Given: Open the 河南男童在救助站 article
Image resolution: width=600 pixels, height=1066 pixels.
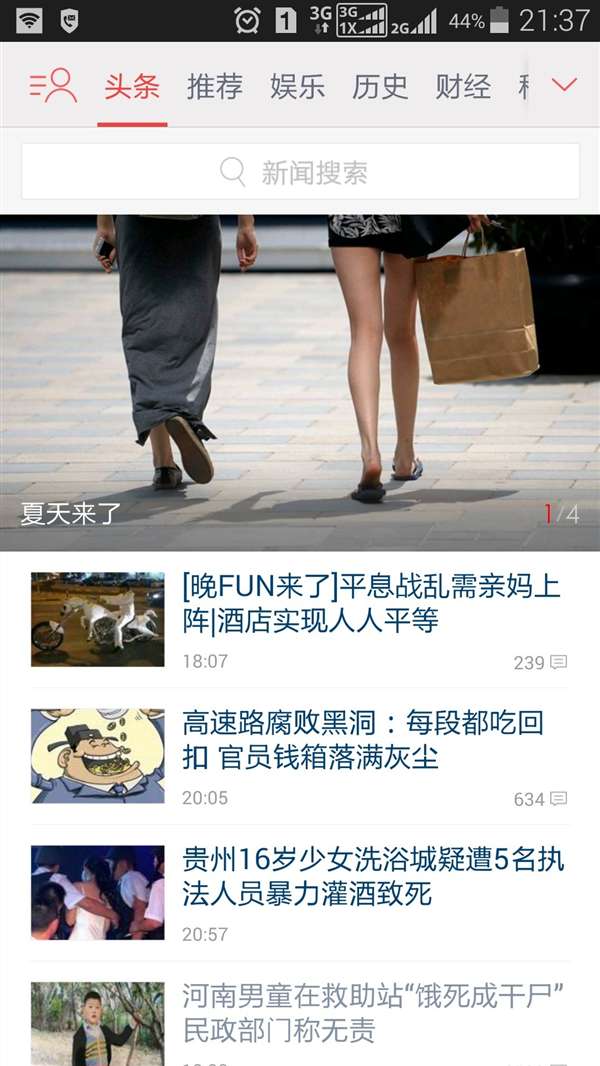Looking at the screenshot, I should coord(372,1012).
